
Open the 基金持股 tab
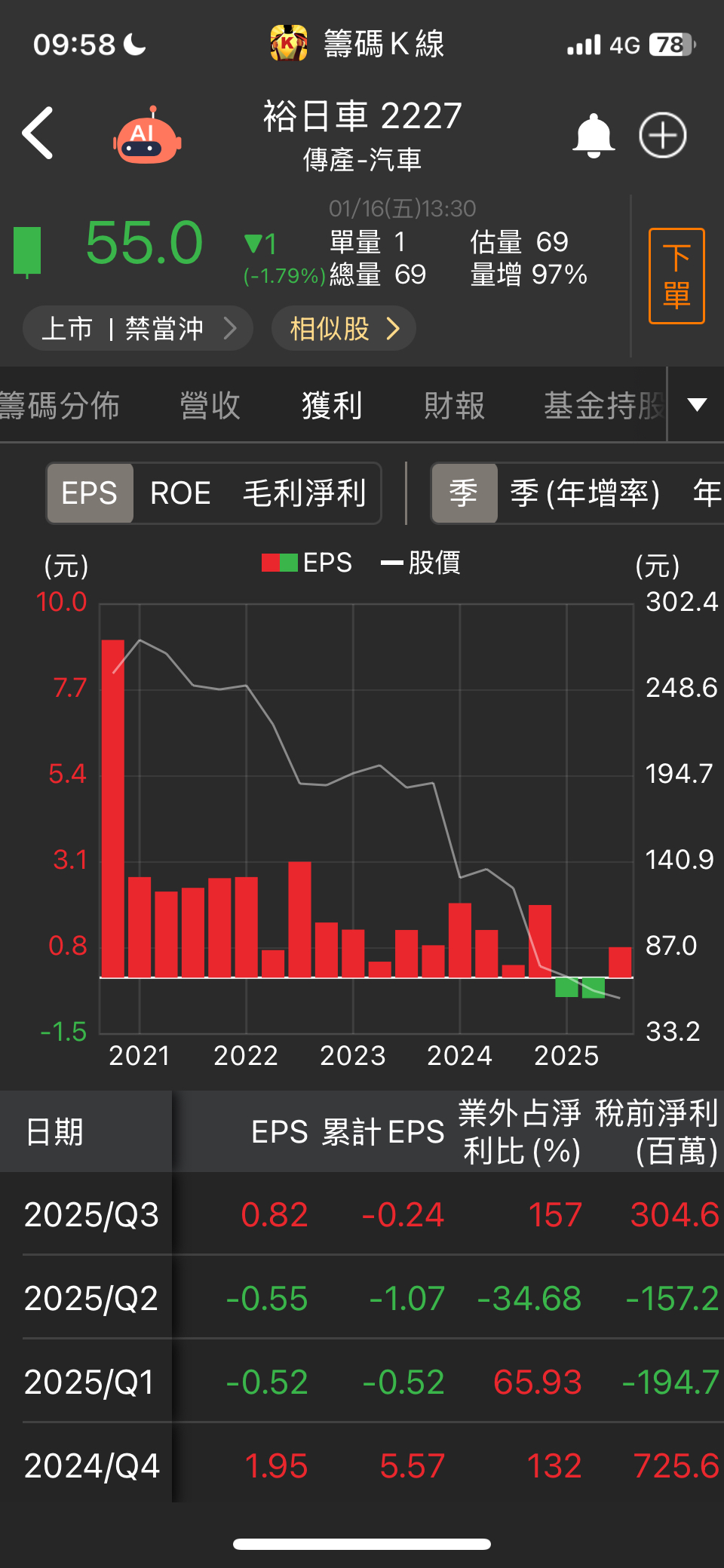tap(604, 406)
